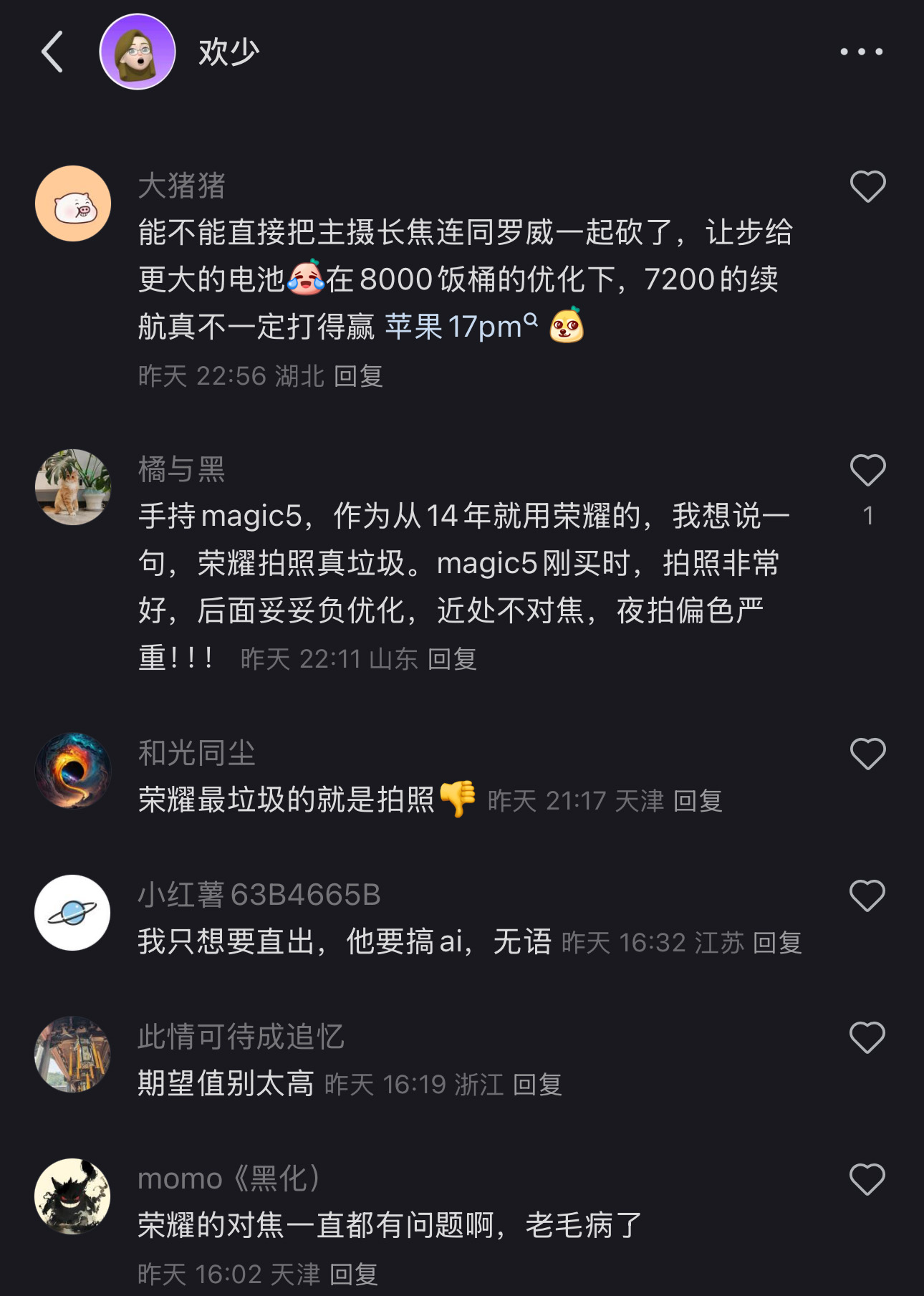The image size is (924, 1296).
Task: Open 大猪猪's profile avatar
Action: click(73, 203)
